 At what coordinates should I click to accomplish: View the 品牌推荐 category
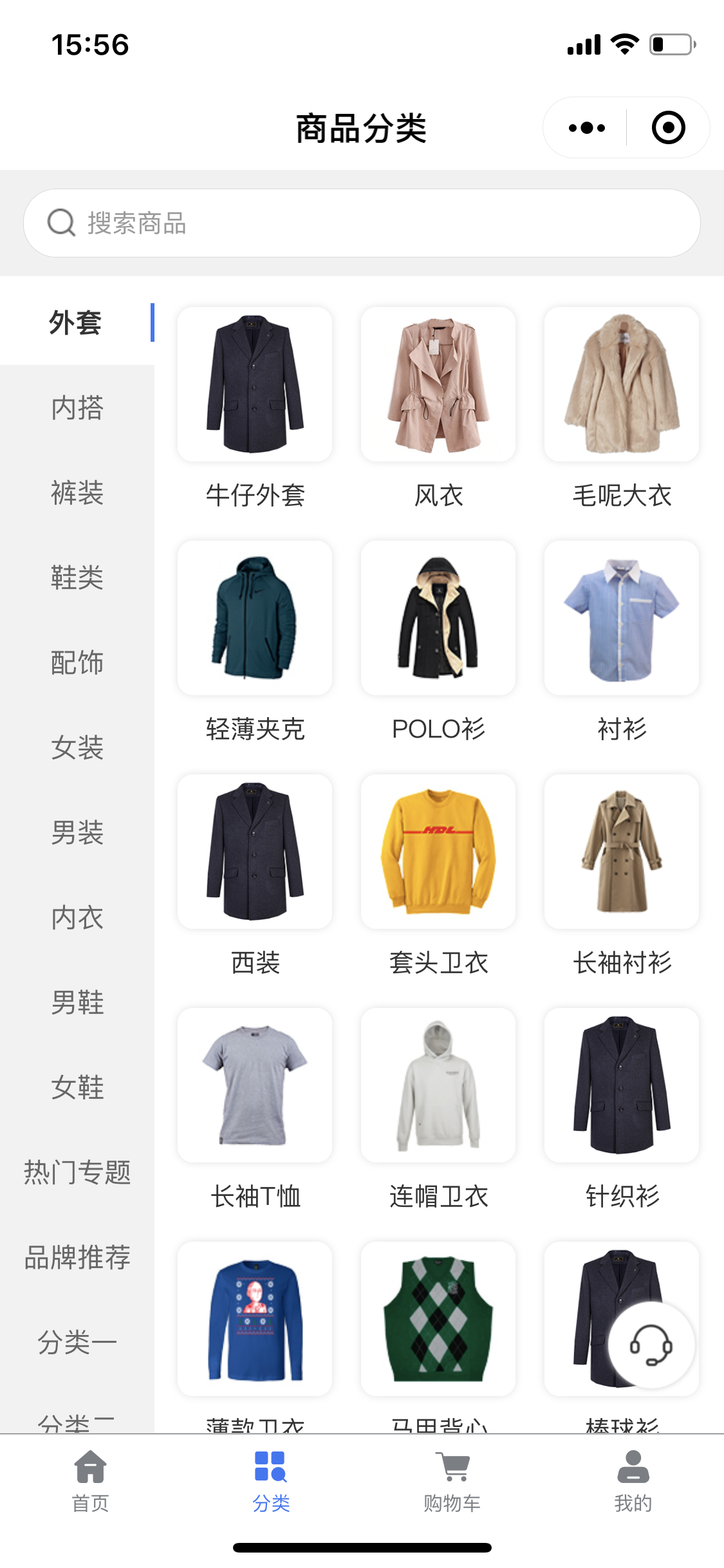(77, 1257)
